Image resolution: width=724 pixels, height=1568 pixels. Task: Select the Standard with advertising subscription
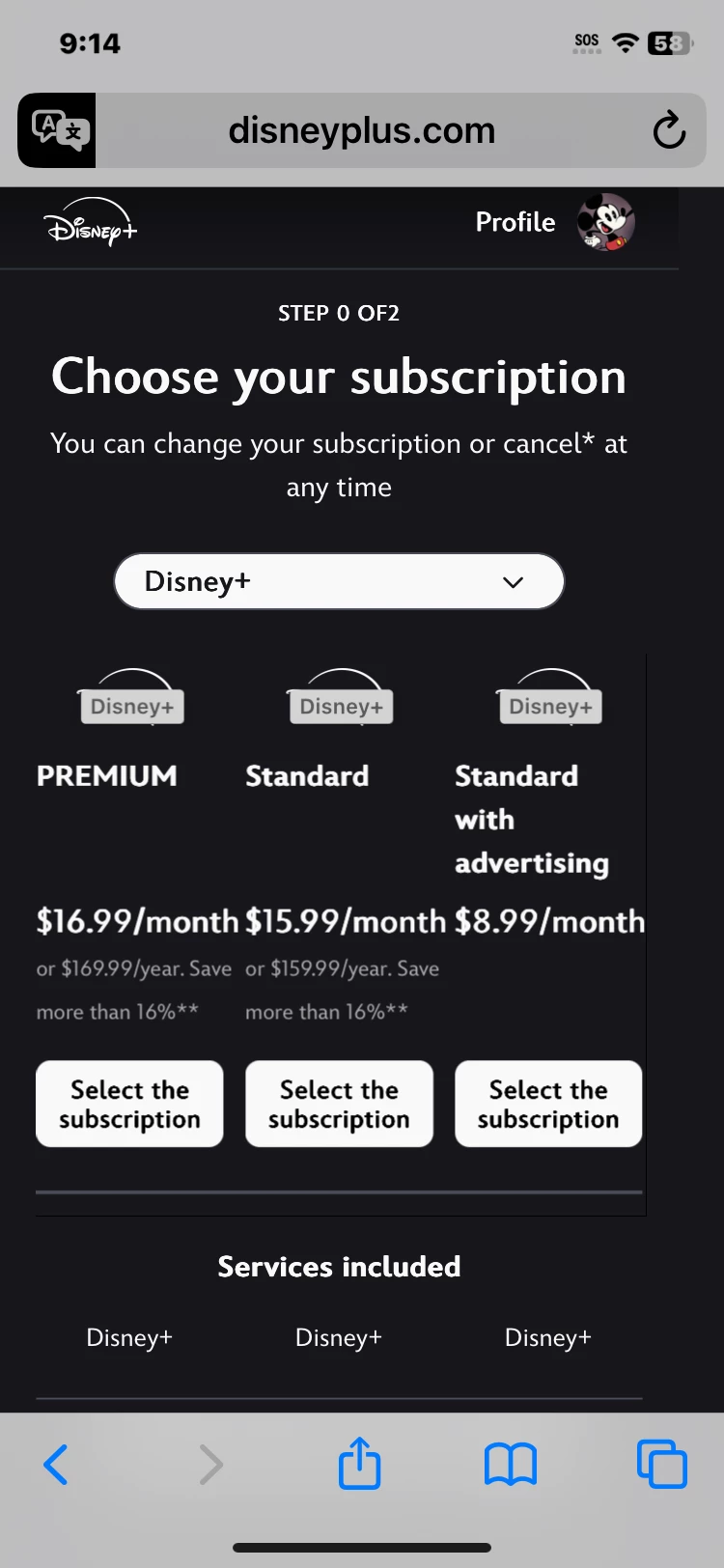point(548,1104)
